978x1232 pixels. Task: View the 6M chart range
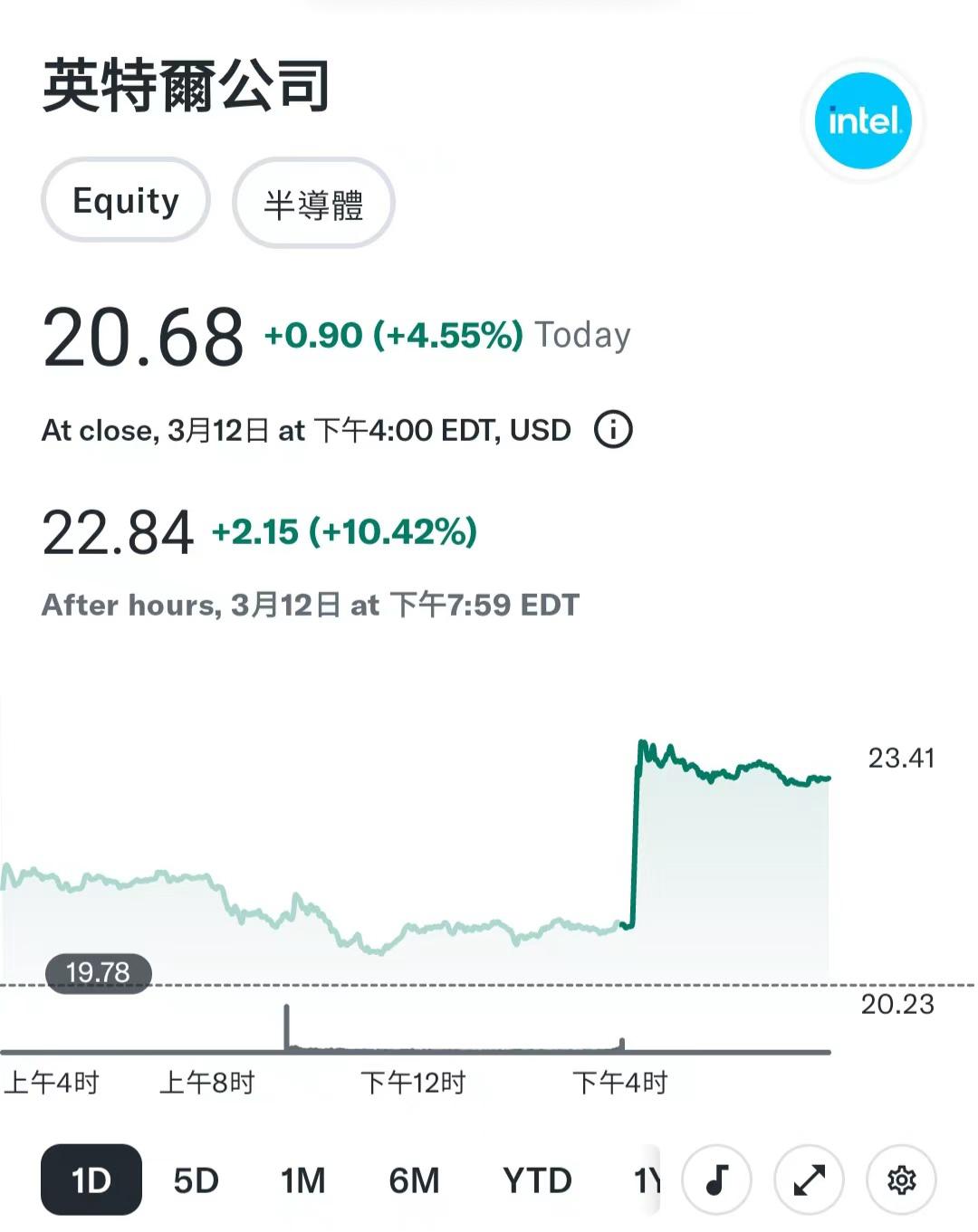pos(414,1180)
